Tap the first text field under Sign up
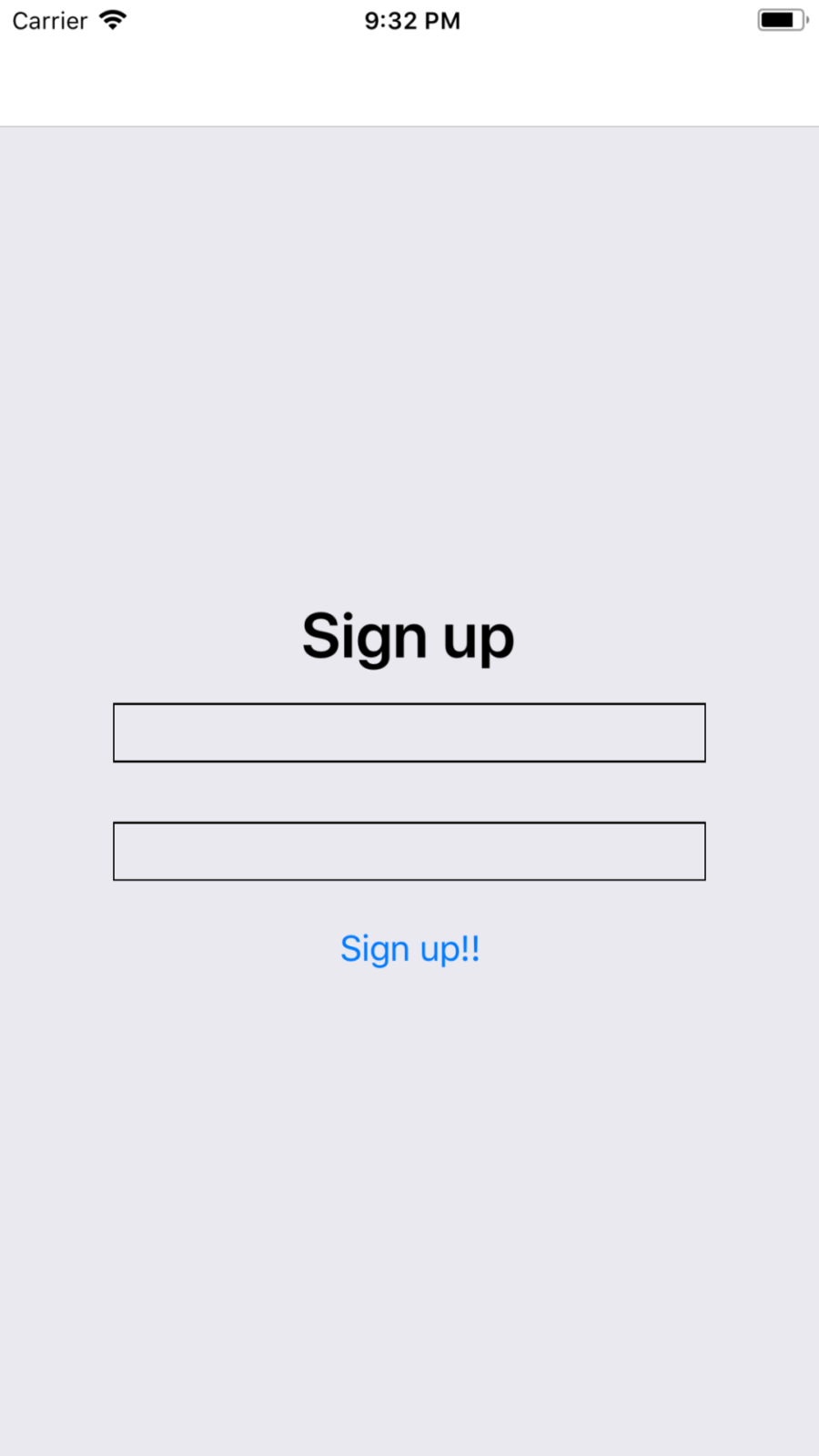This screenshot has width=819, height=1456. tap(409, 733)
